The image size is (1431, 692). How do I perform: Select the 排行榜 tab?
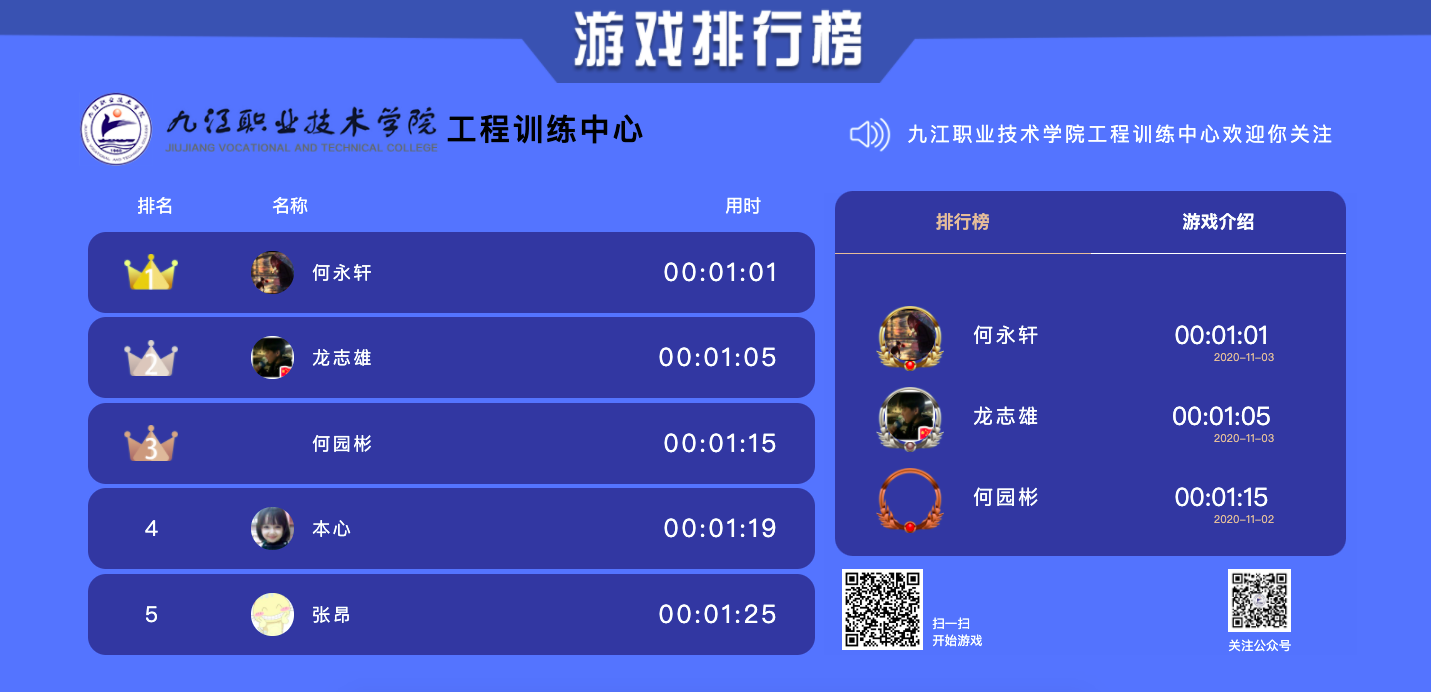click(962, 222)
